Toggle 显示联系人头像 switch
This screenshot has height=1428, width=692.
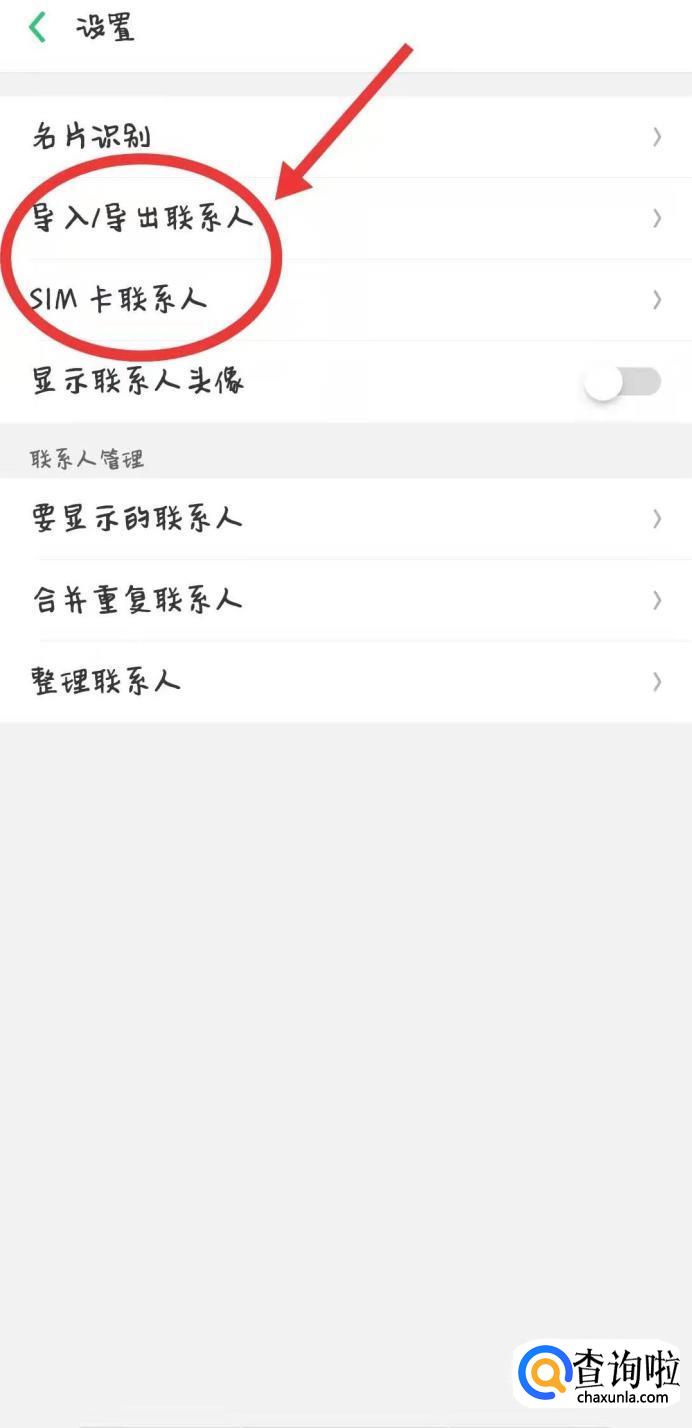624,382
